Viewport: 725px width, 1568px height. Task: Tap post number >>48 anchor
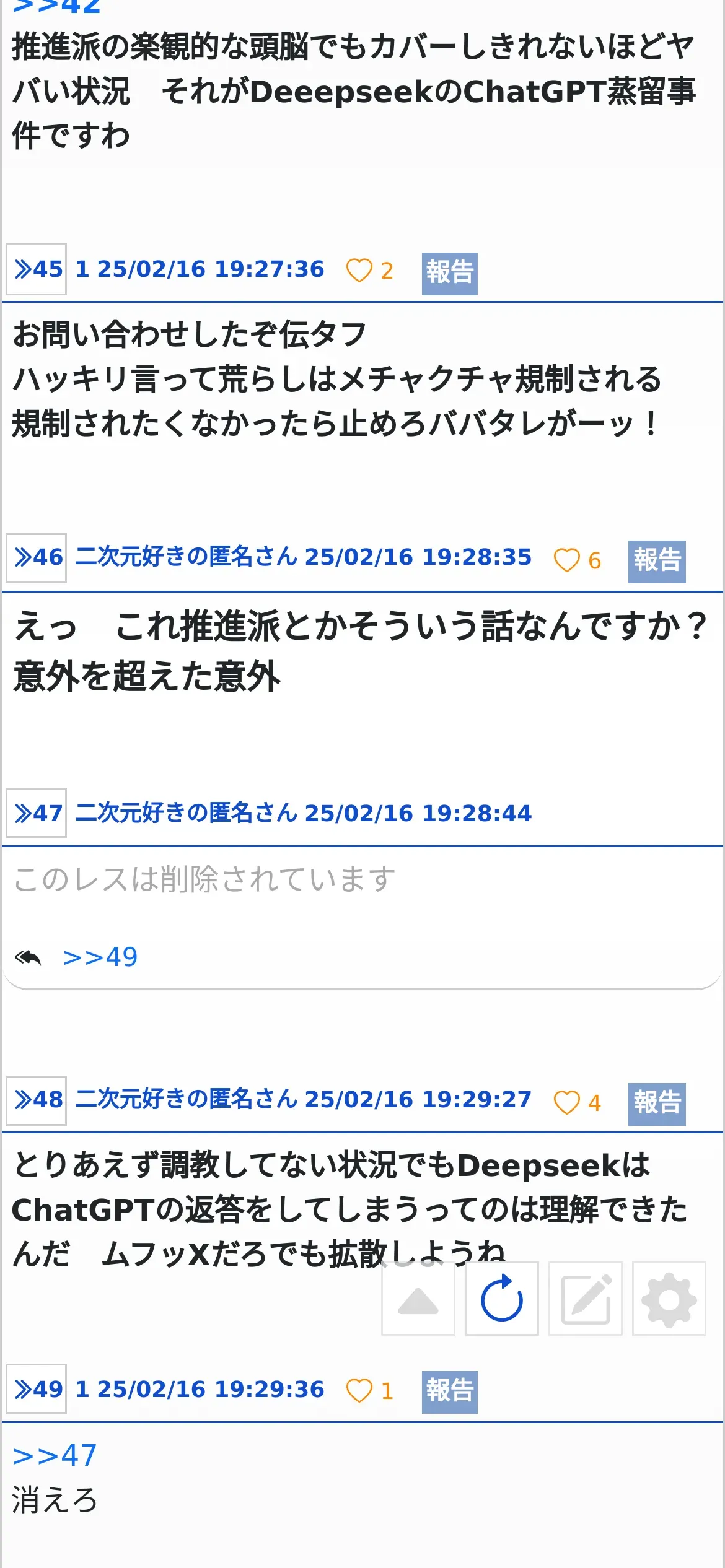coord(37,1100)
